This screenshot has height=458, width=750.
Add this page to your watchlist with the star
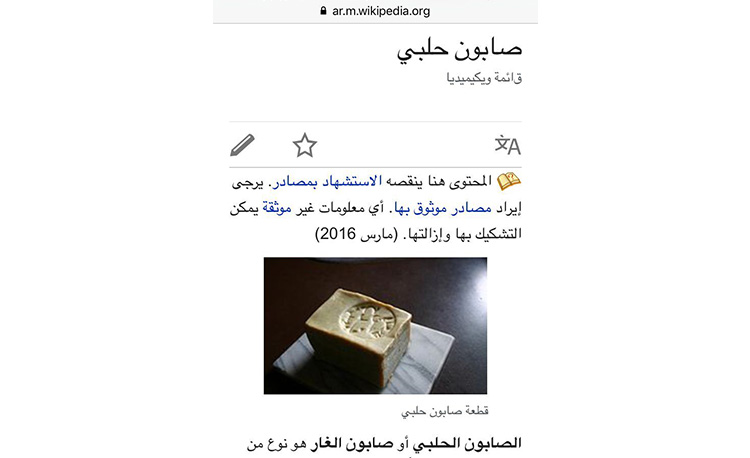tap(305, 146)
